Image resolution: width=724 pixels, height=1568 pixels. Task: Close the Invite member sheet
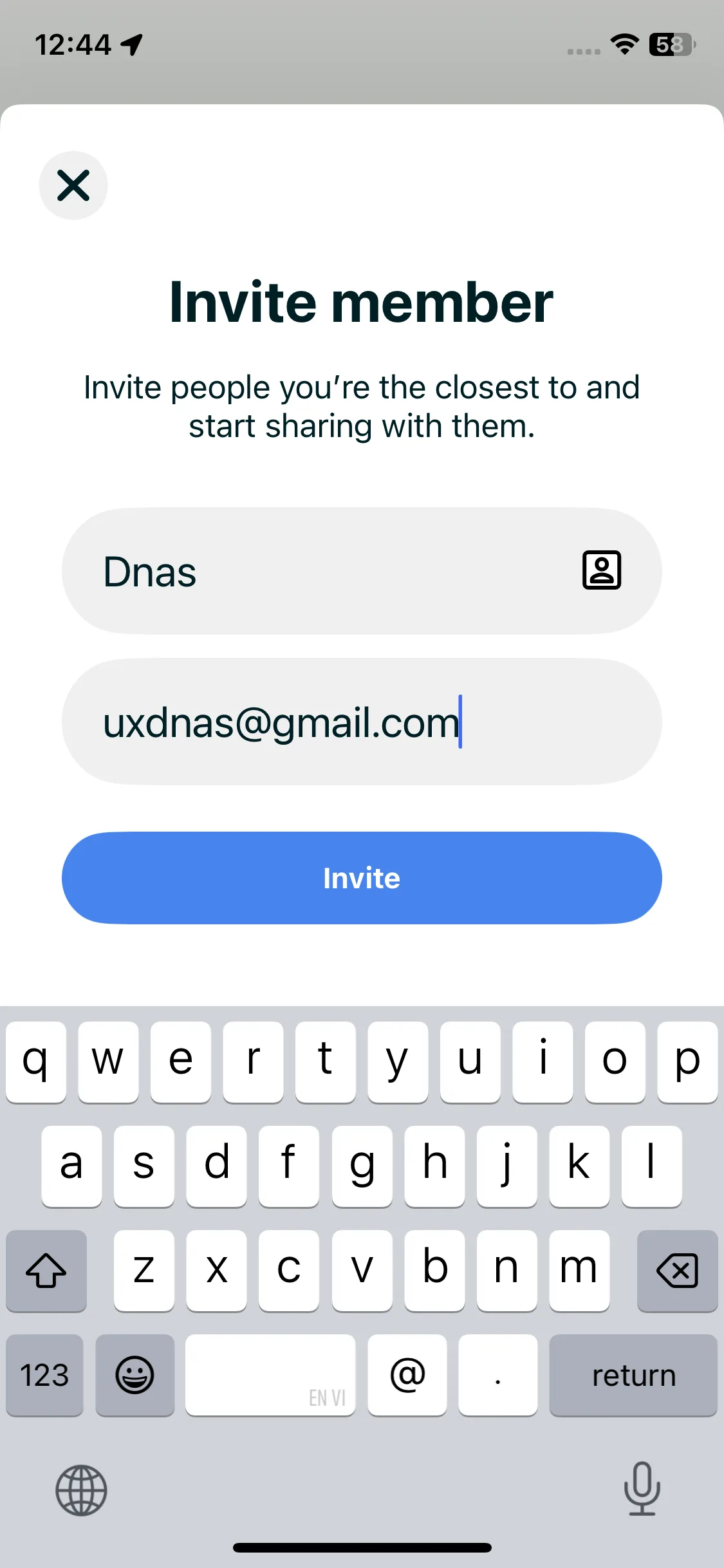pos(73,185)
